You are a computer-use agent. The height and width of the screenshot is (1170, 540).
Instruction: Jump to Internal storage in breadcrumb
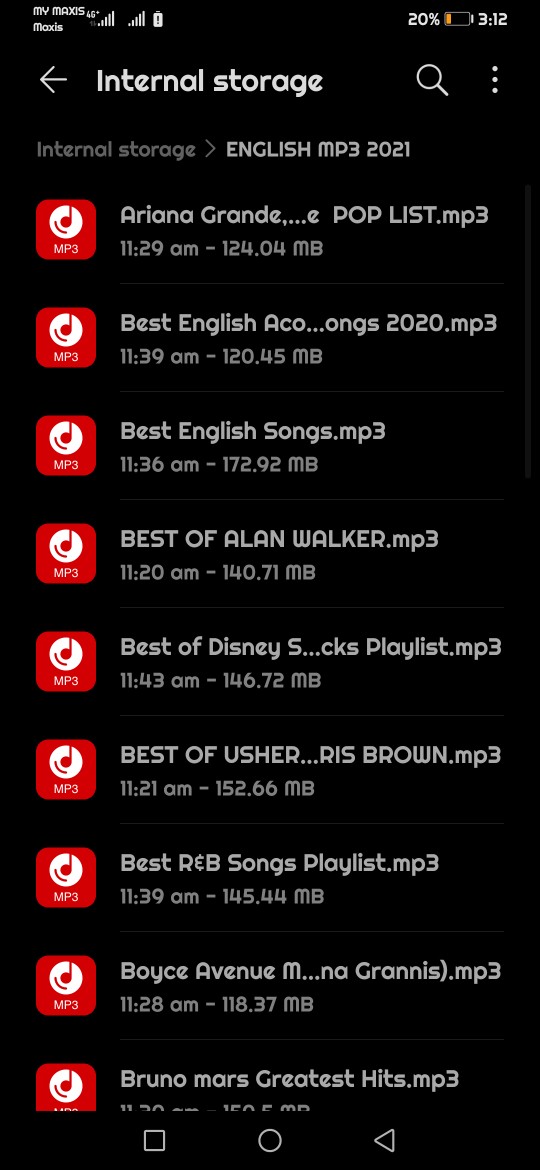[x=116, y=149]
